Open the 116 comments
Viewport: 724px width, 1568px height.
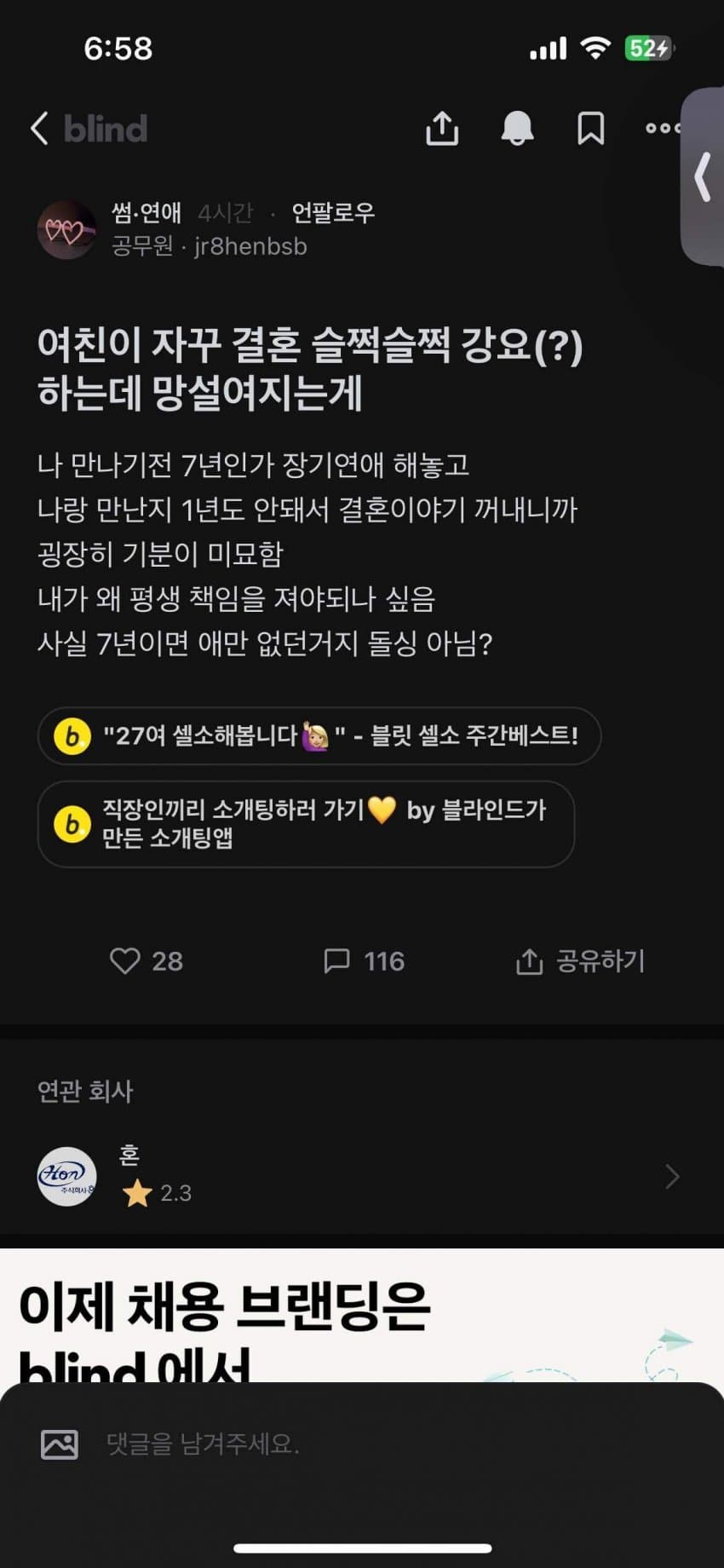(364, 961)
